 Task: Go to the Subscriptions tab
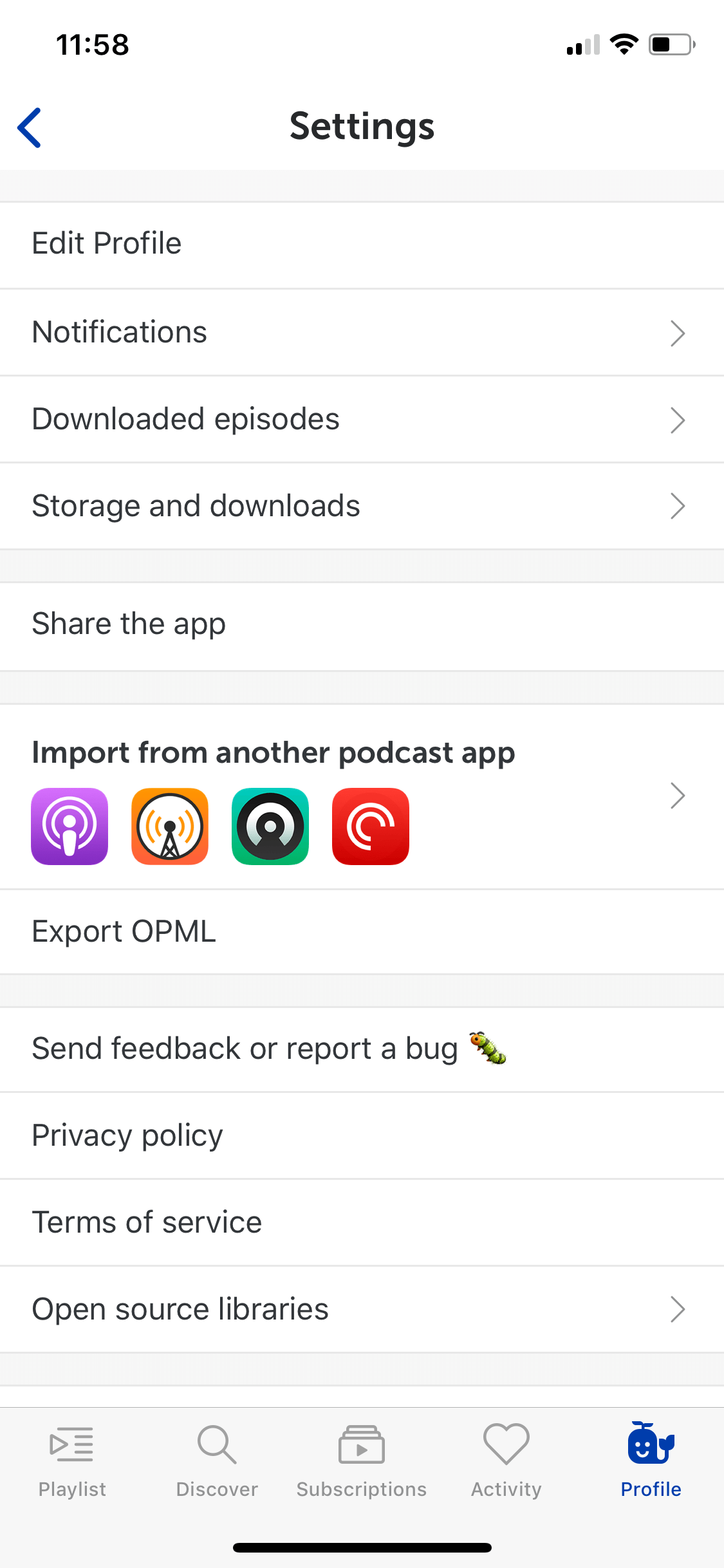point(362,1461)
